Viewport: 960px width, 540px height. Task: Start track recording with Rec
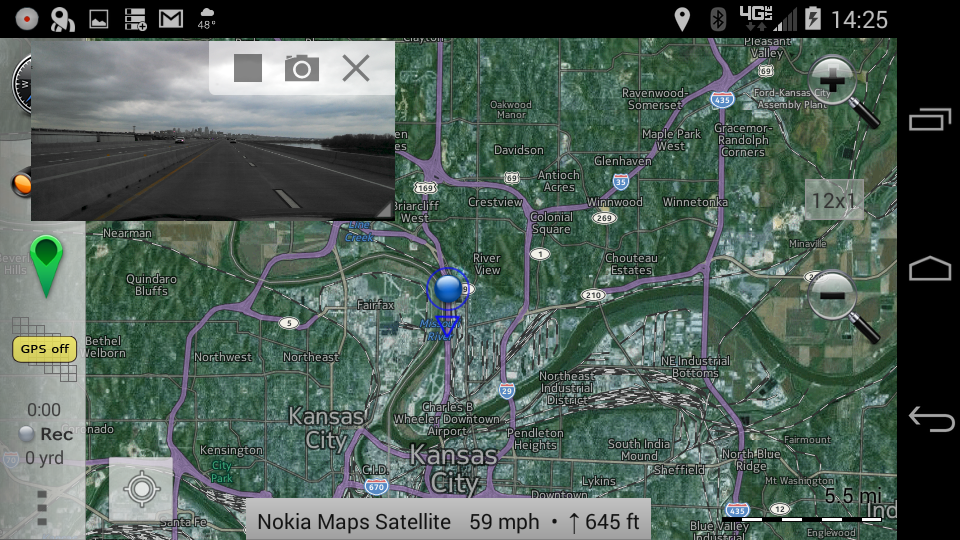[46, 434]
